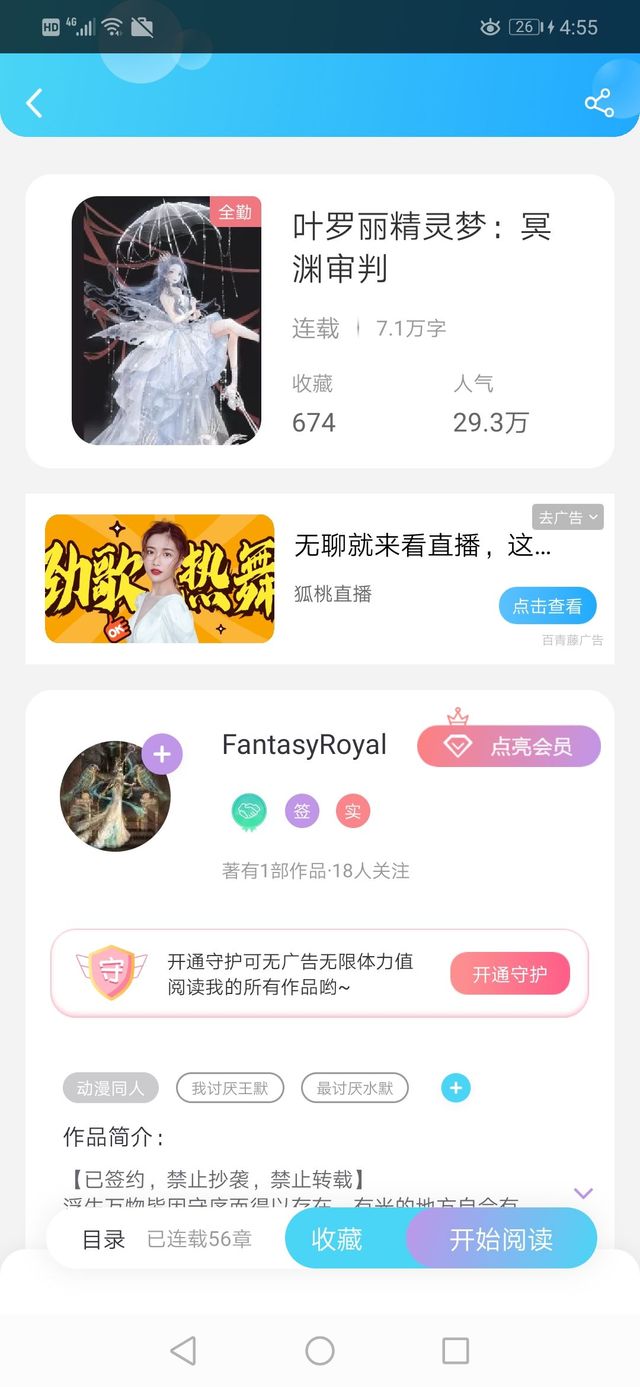
Task: Open the book cover image
Action: (166, 320)
